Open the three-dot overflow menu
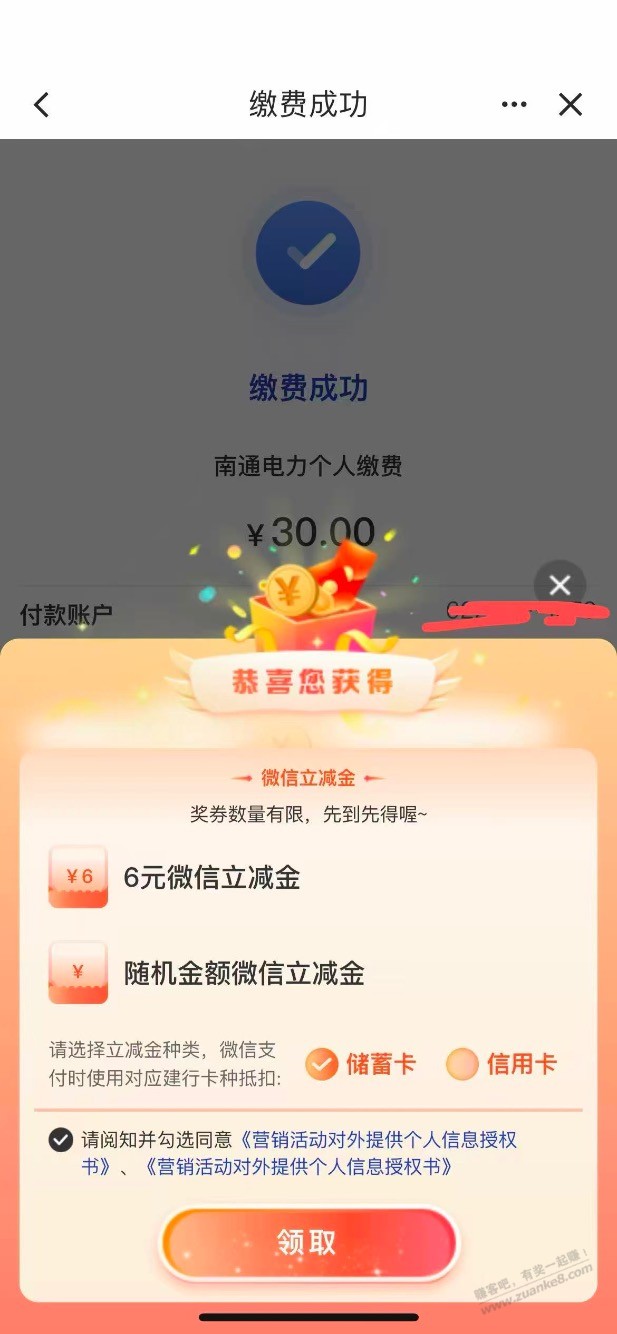The image size is (617, 1334). pos(514,105)
